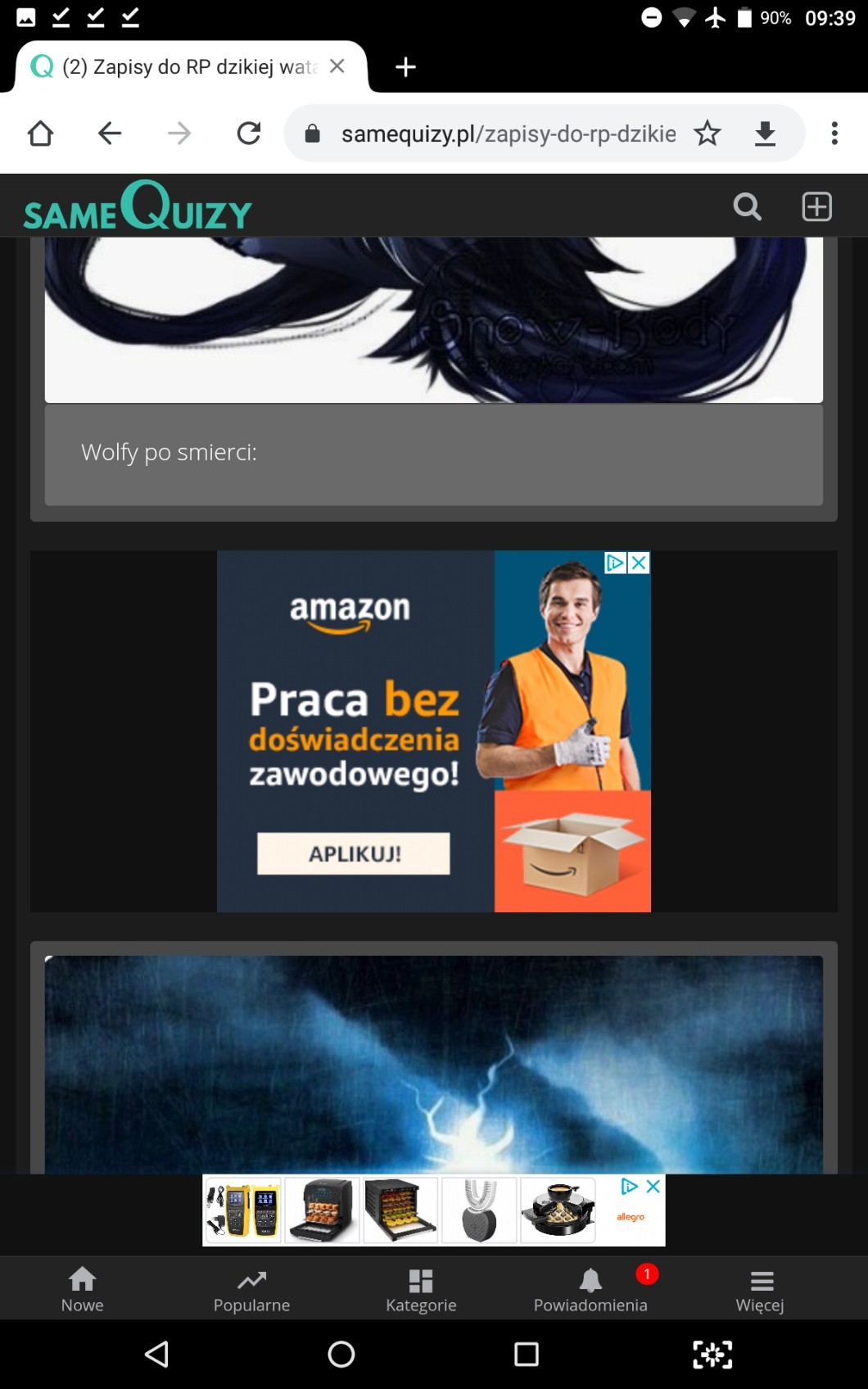Switch to the Nowe tab

83,1289
